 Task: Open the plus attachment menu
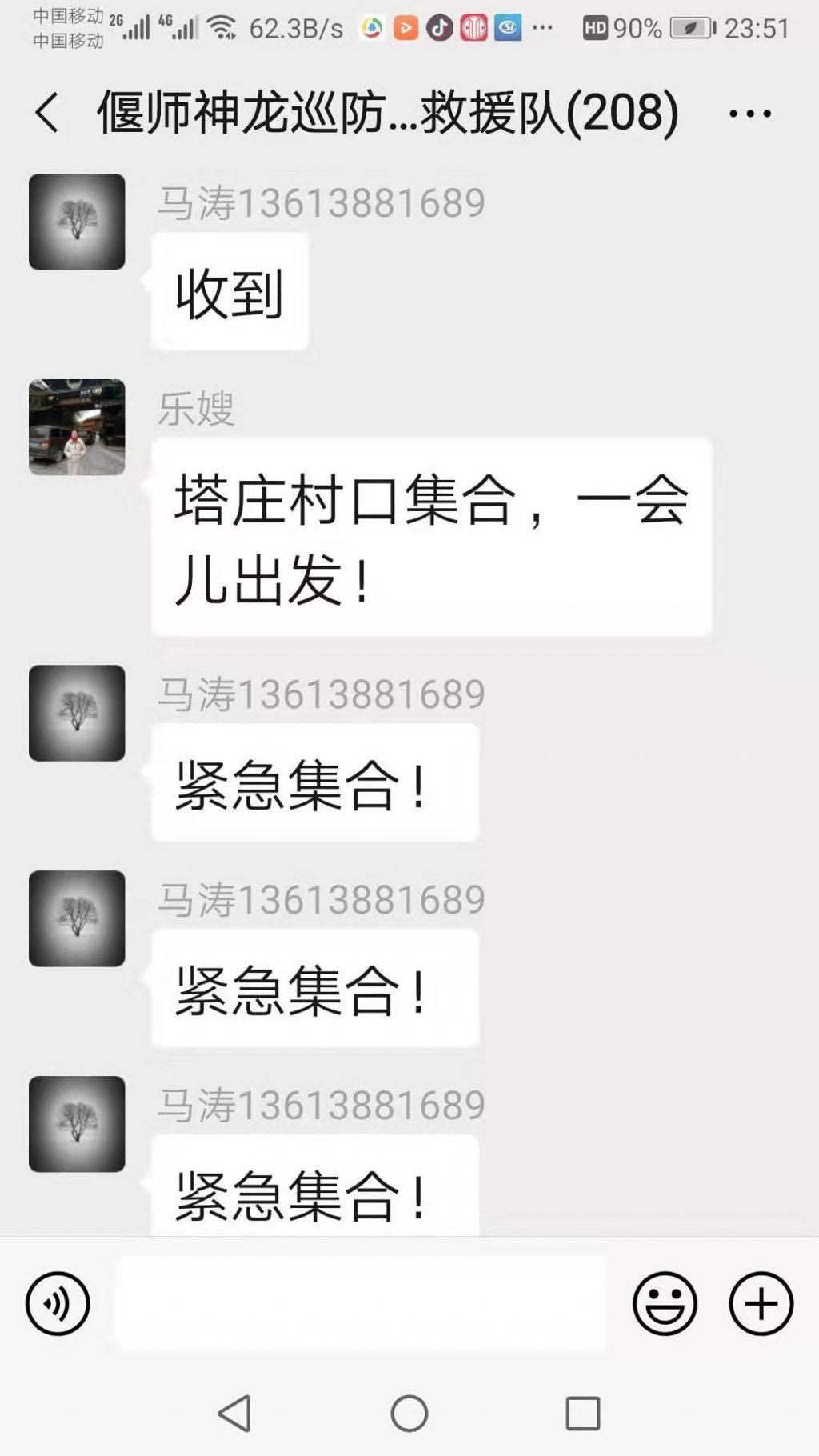(x=761, y=1303)
